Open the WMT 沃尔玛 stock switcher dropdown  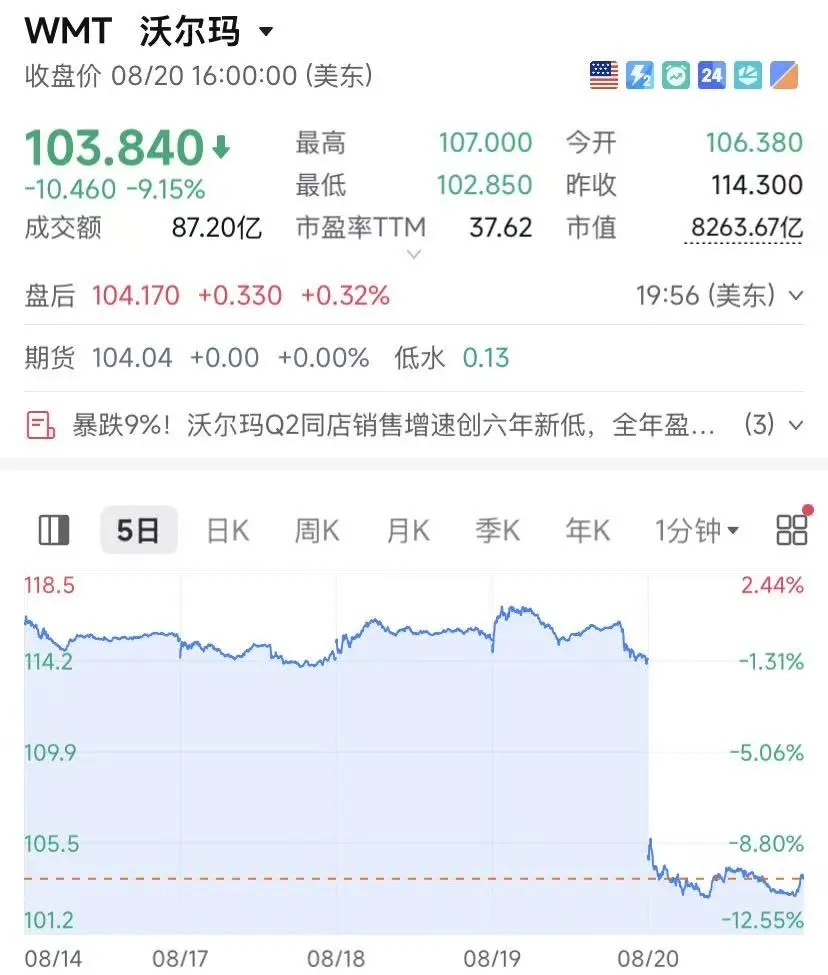click(x=266, y=31)
